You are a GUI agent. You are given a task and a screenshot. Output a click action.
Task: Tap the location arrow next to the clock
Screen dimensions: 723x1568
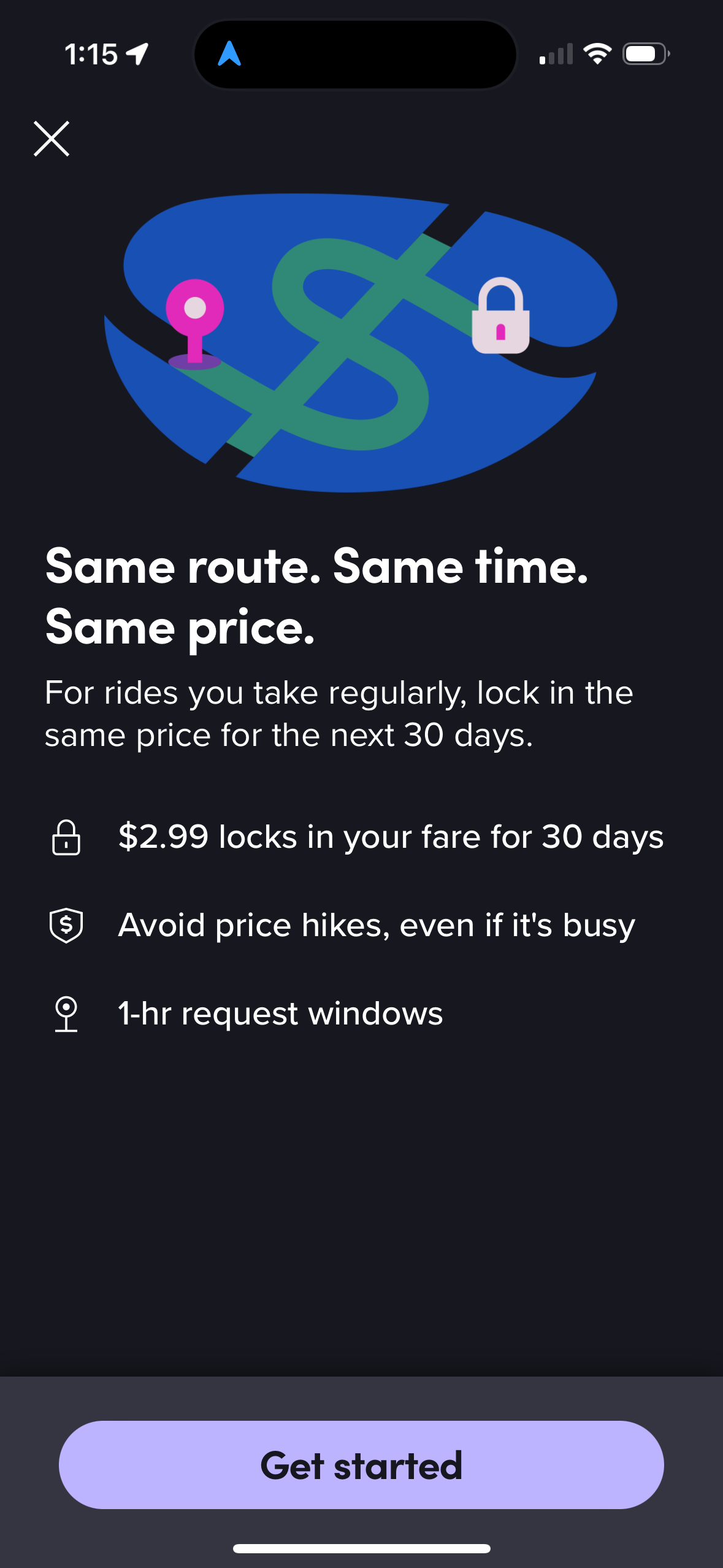[x=137, y=55]
